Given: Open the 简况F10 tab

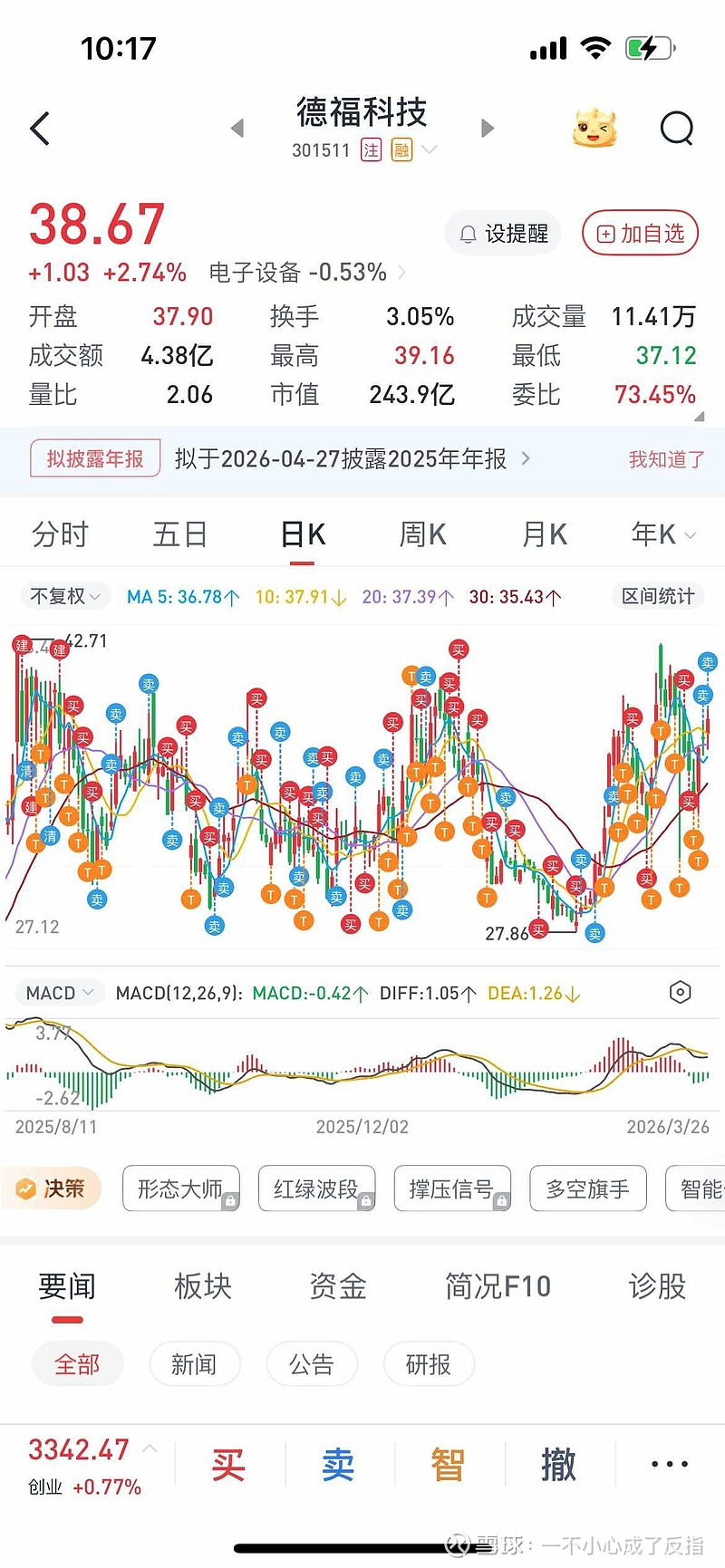Looking at the screenshot, I should click(498, 1286).
